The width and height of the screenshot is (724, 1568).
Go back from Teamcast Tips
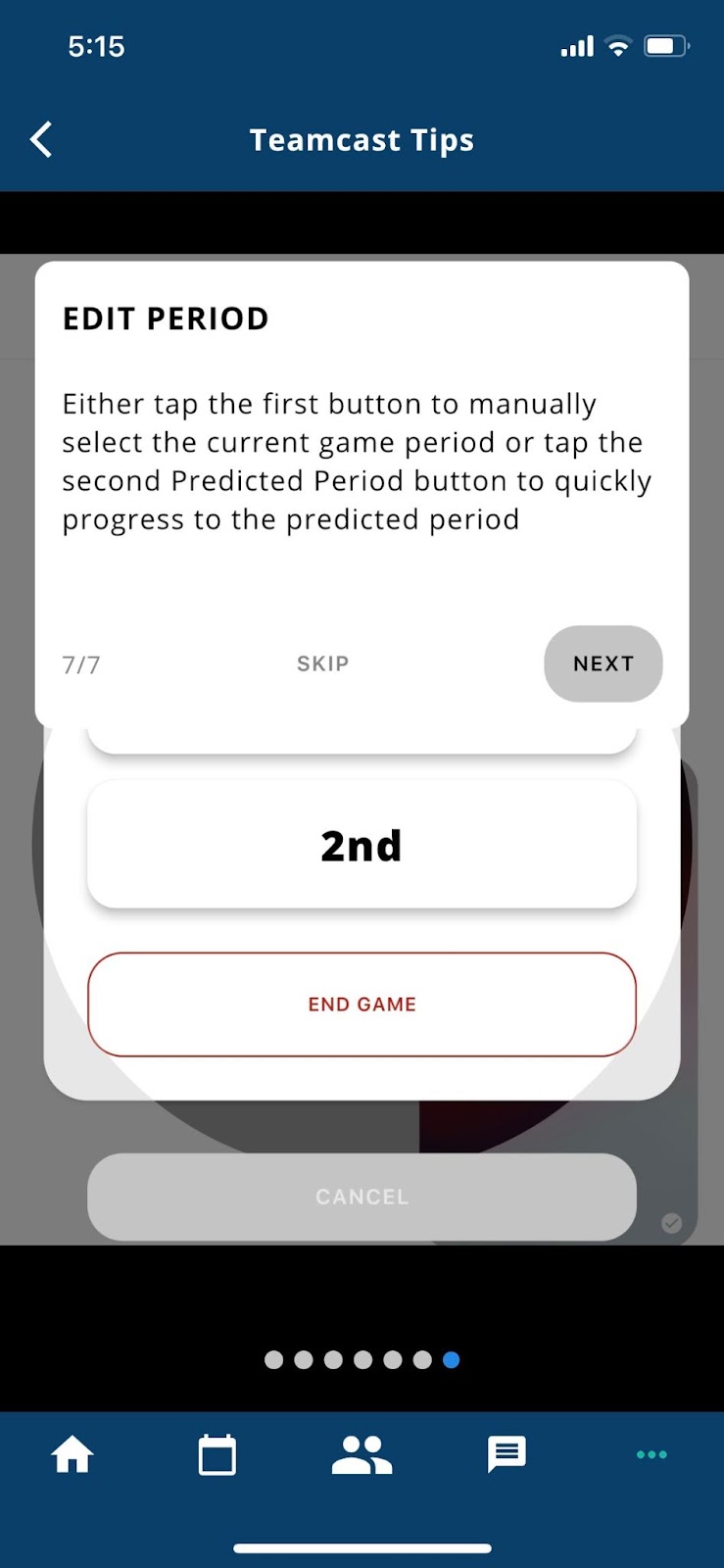coord(41,140)
